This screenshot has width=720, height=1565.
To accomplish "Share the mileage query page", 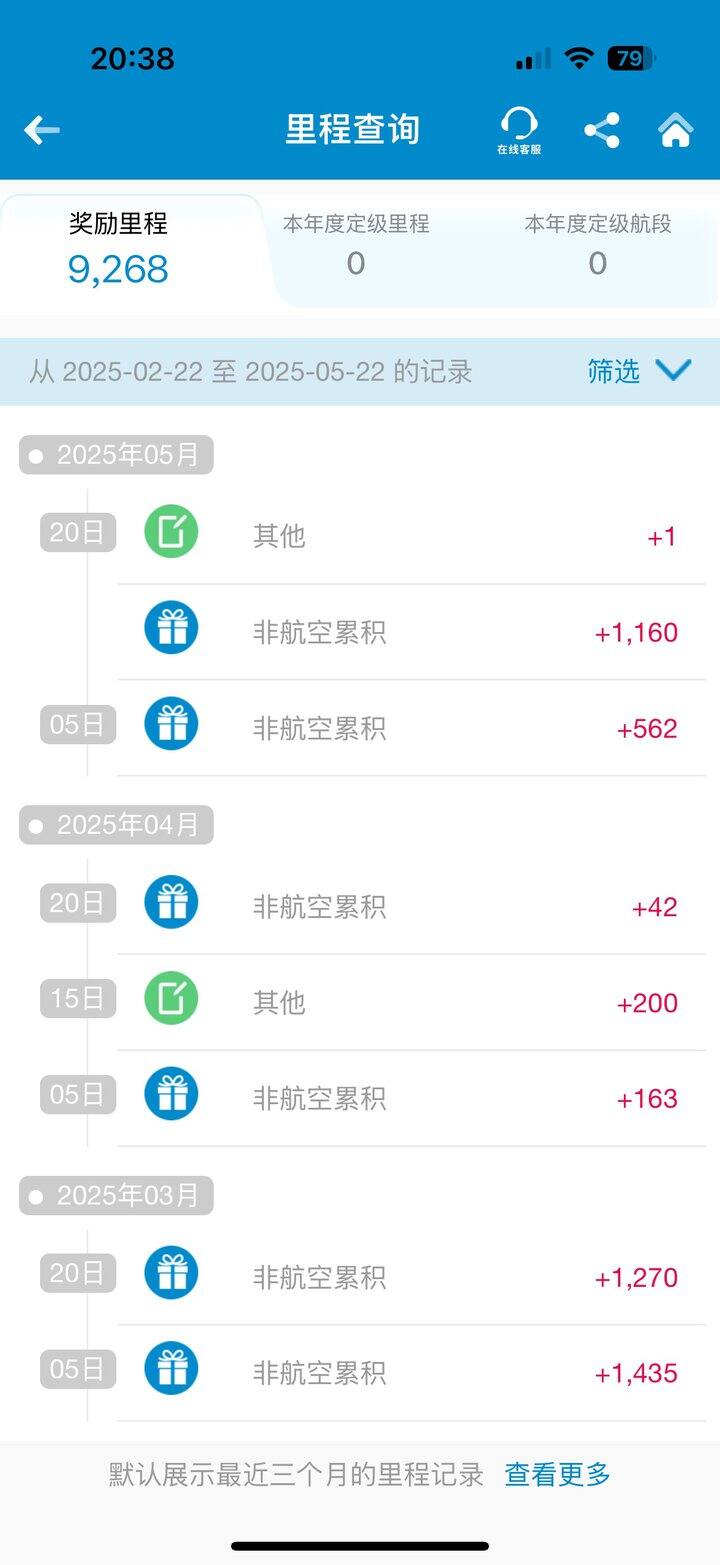I will click(x=601, y=130).
